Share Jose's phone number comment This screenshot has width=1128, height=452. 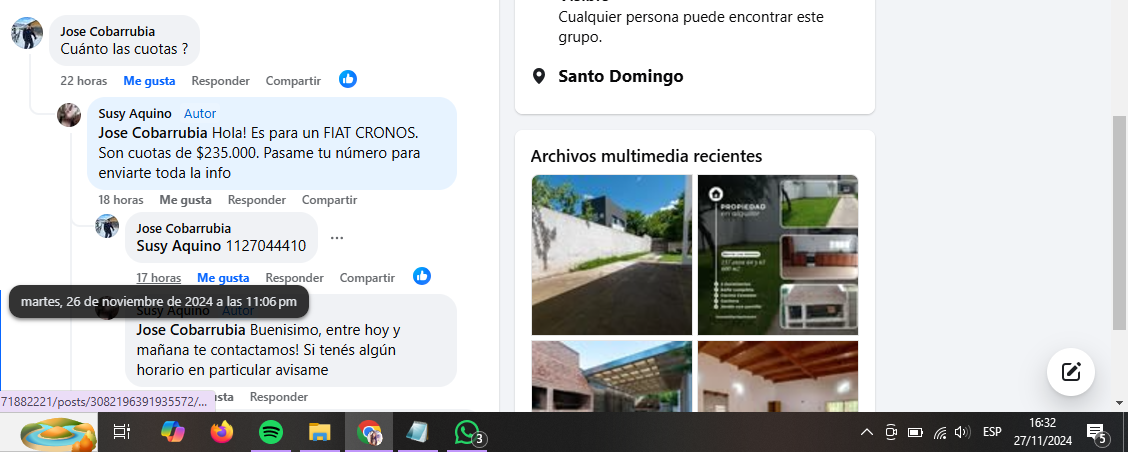coord(367,278)
